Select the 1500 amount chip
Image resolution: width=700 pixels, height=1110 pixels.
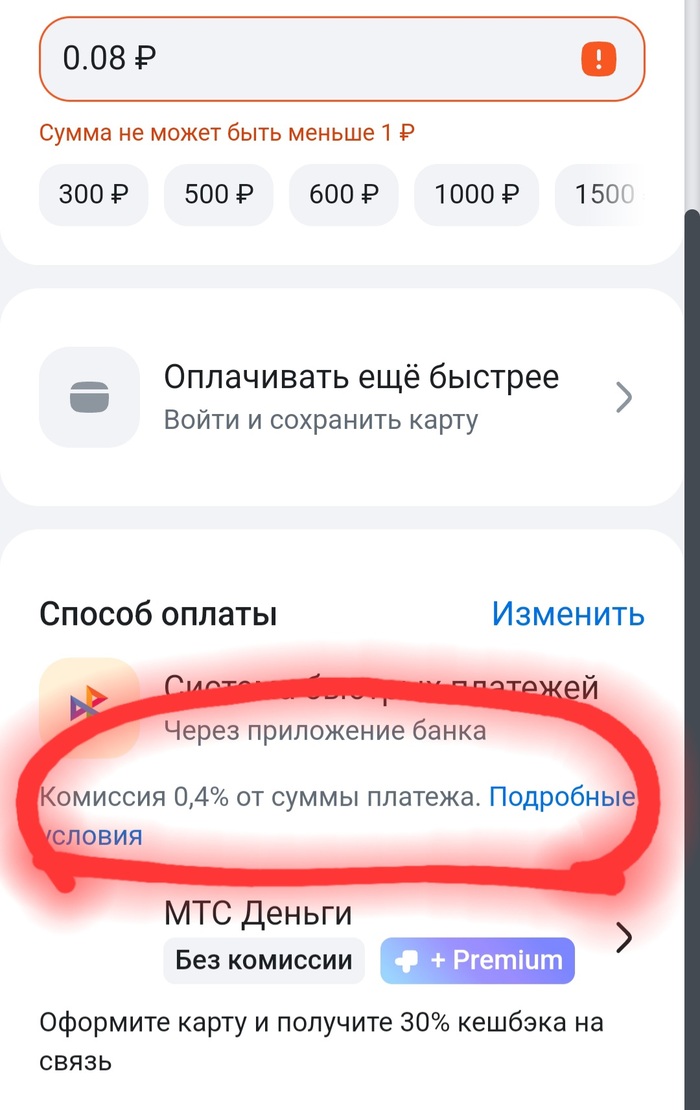603,194
